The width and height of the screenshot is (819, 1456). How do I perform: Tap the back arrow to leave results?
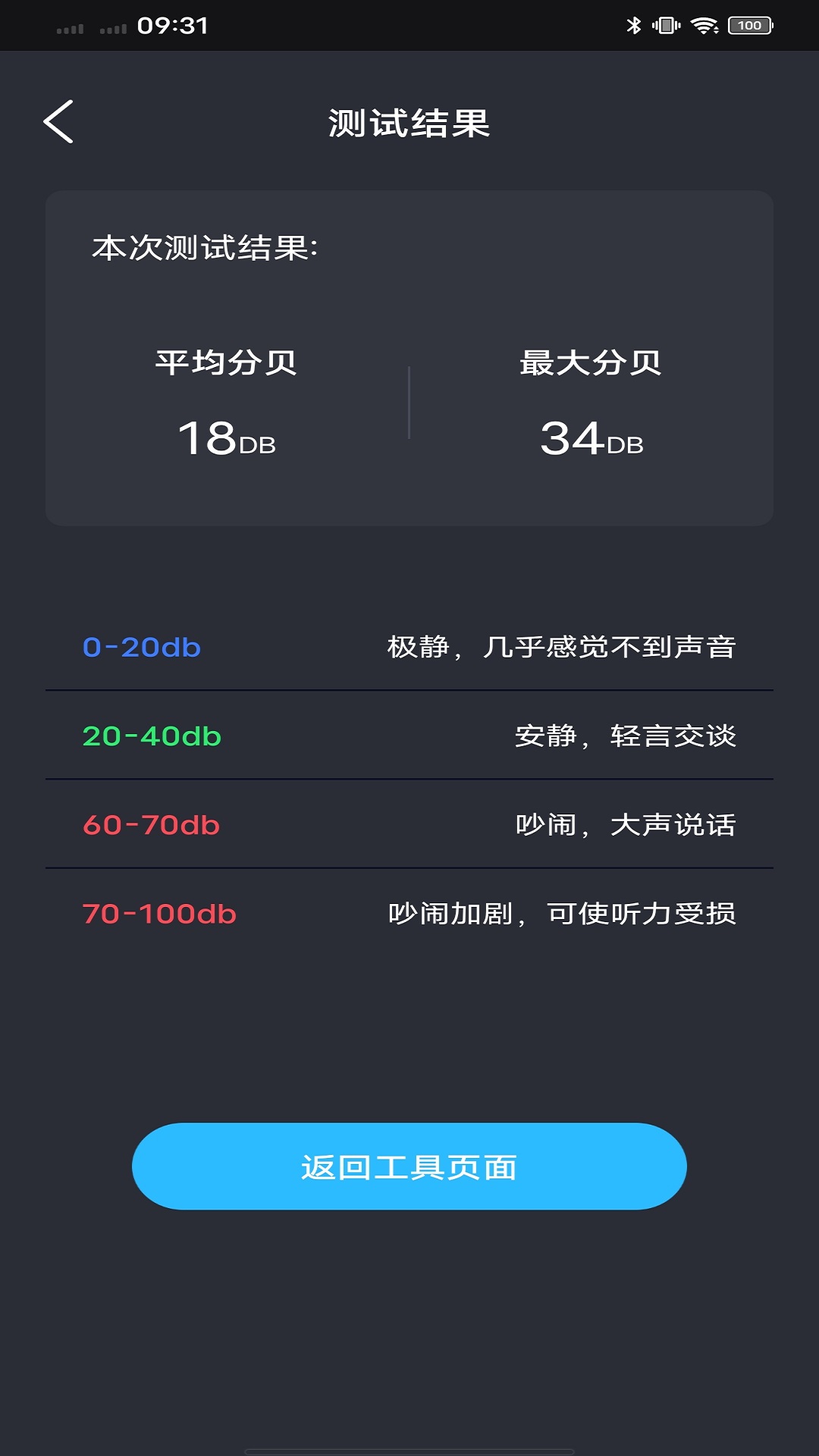pos(59,121)
